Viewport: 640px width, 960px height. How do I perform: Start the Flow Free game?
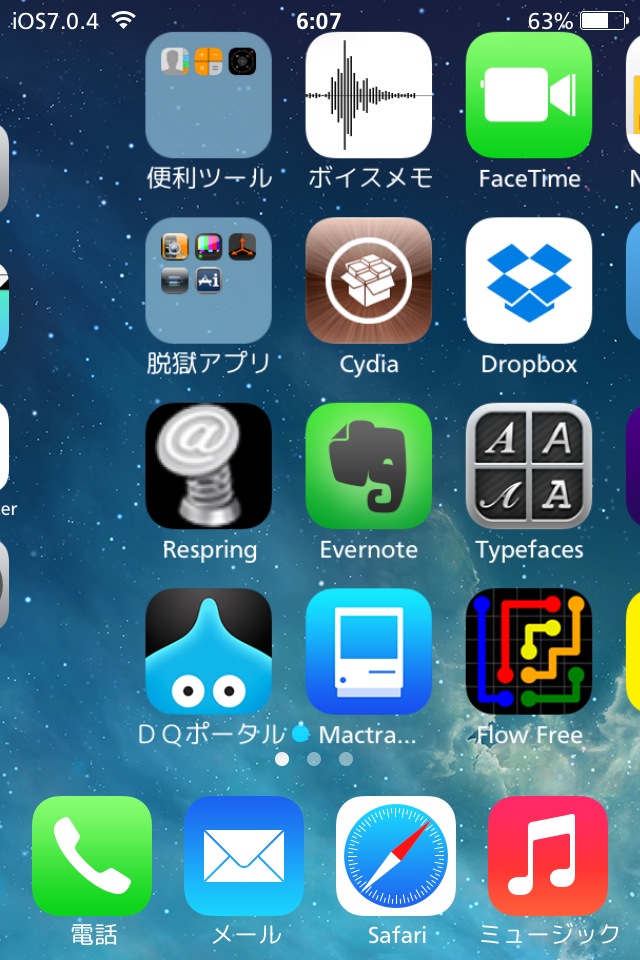pyautogui.click(x=529, y=651)
